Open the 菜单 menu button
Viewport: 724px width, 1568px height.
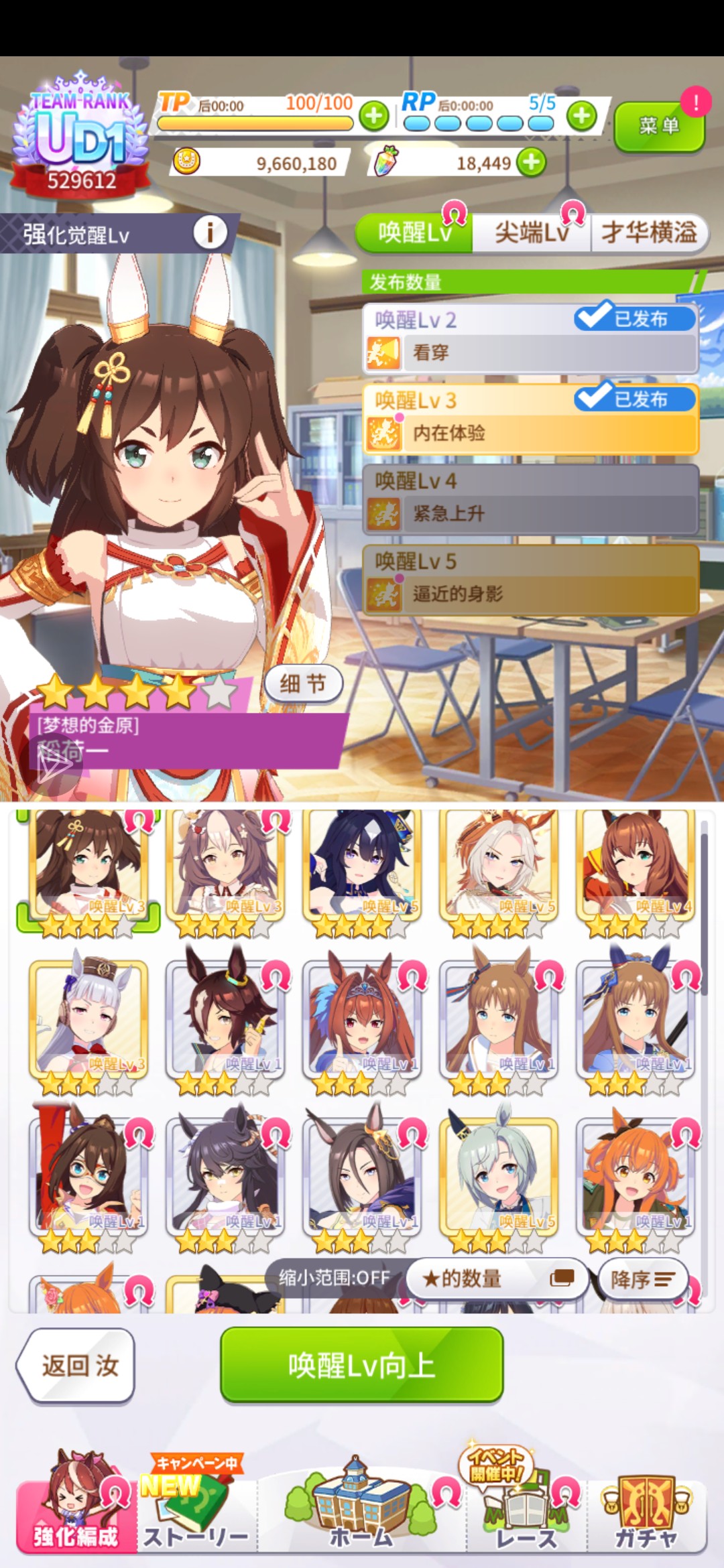(659, 126)
